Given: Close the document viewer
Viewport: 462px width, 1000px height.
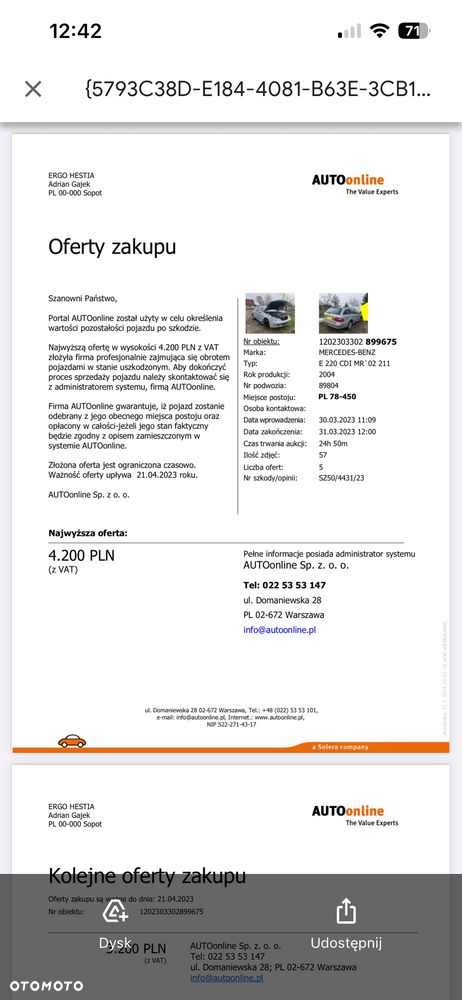Looking at the screenshot, I should 33,89.
